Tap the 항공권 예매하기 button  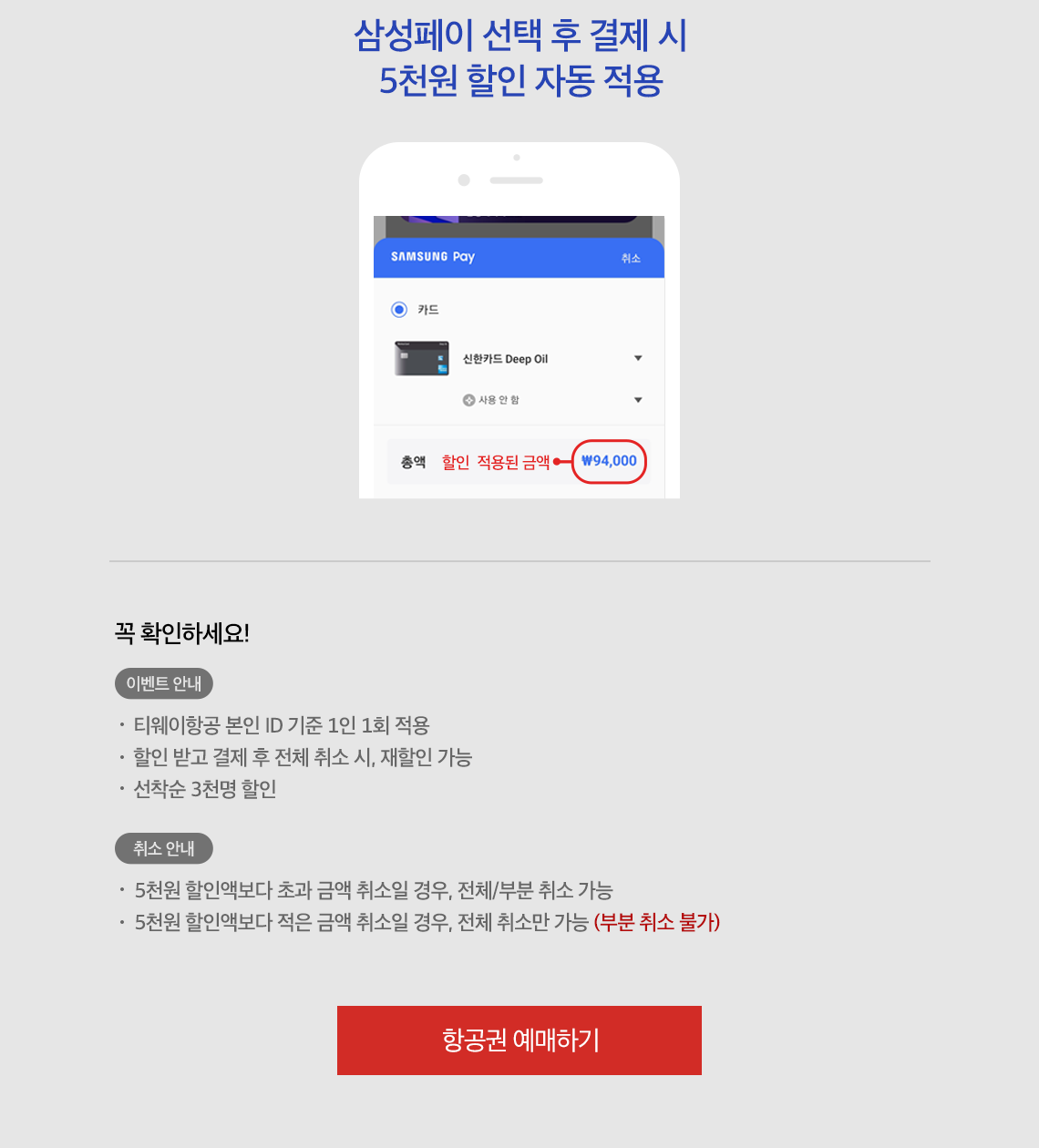click(x=519, y=1040)
